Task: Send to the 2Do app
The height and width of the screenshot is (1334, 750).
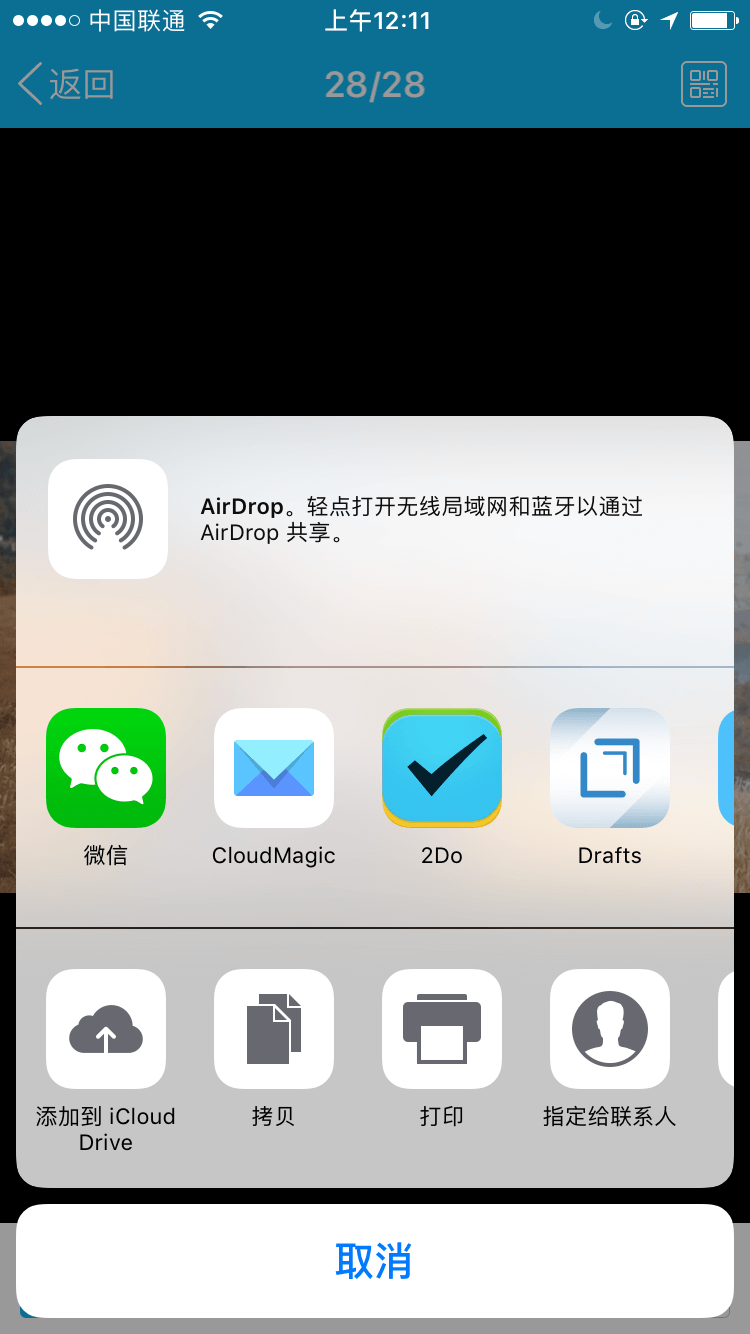Action: (442, 768)
